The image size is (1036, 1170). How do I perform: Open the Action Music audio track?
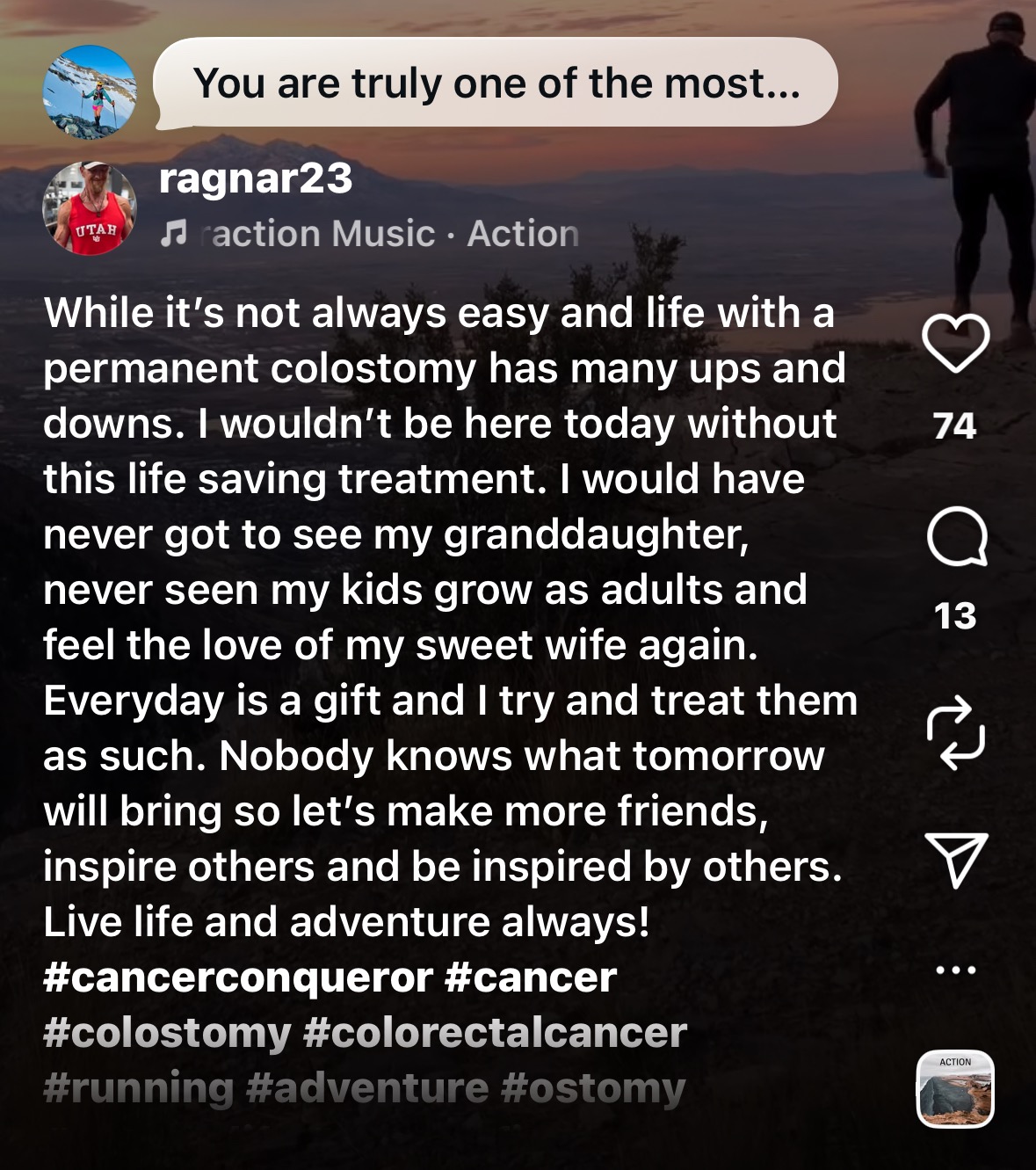pyautogui.click(x=369, y=234)
